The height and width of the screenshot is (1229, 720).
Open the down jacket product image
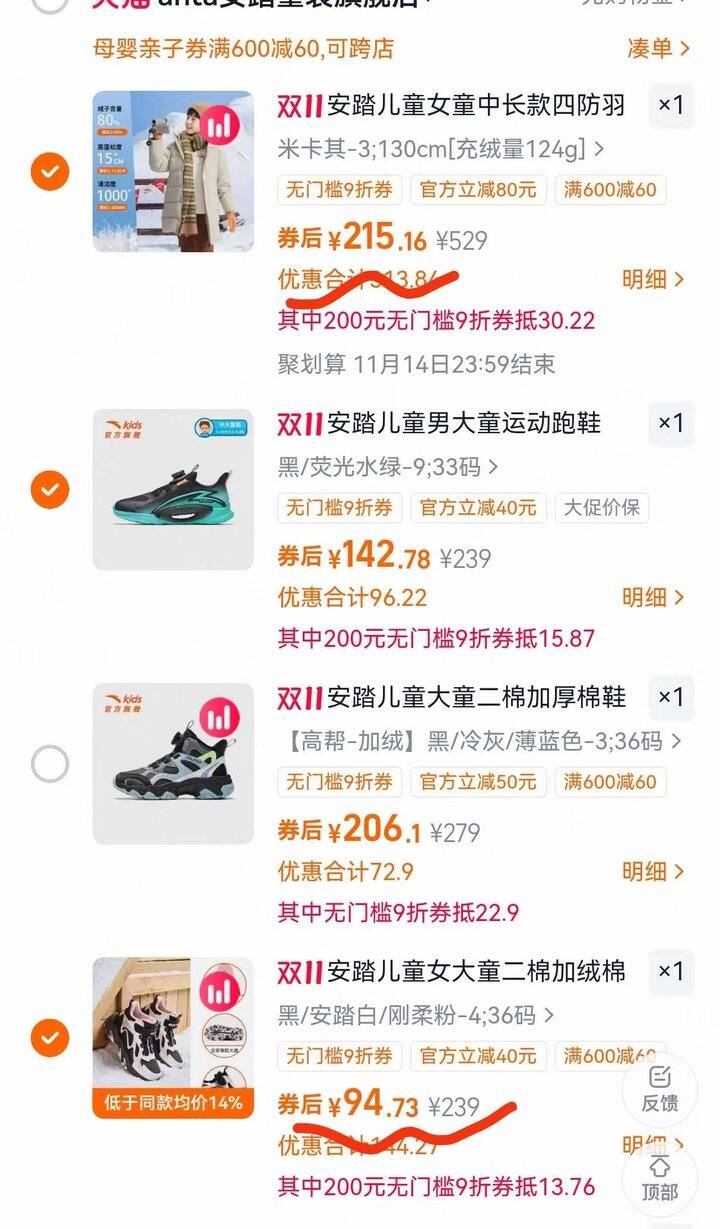(x=173, y=172)
